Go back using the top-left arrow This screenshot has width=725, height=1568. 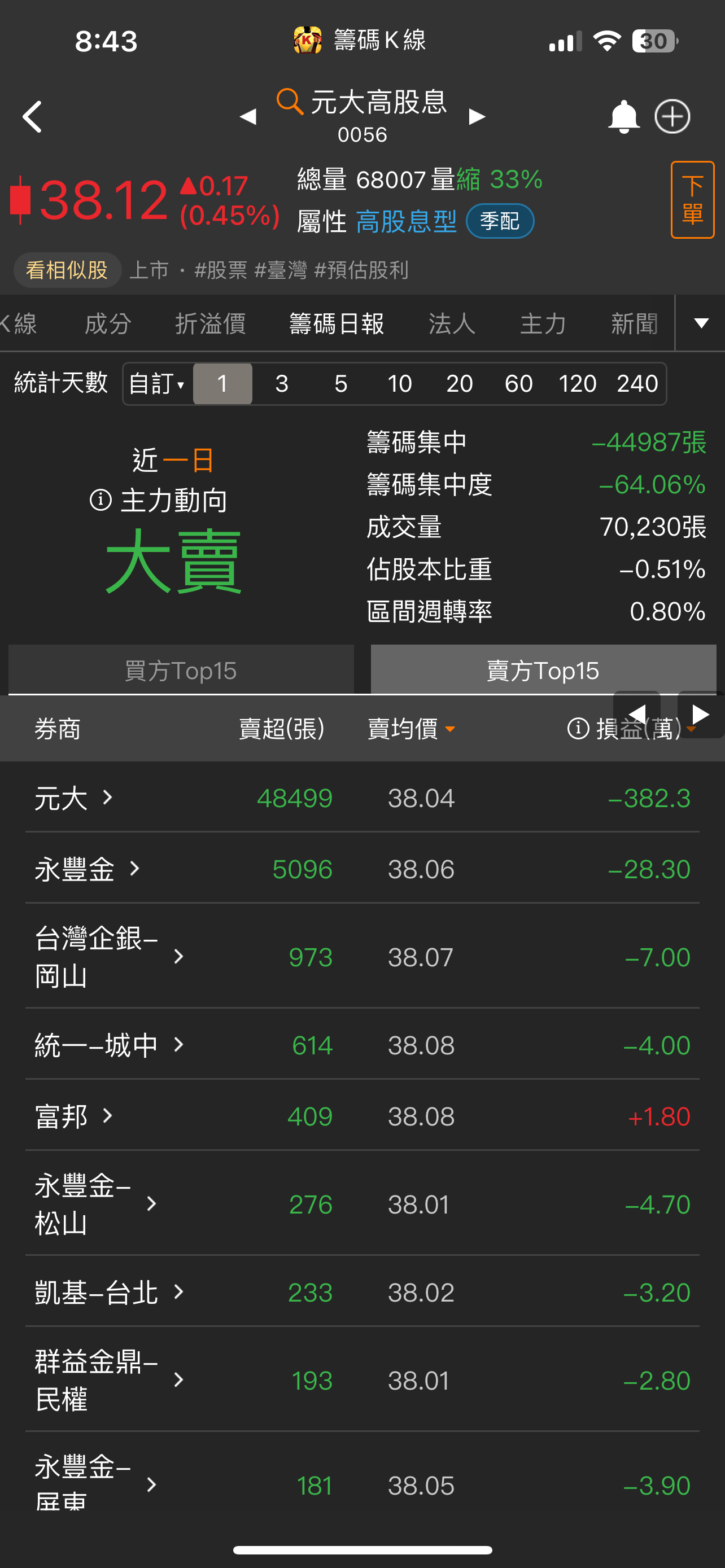32,116
